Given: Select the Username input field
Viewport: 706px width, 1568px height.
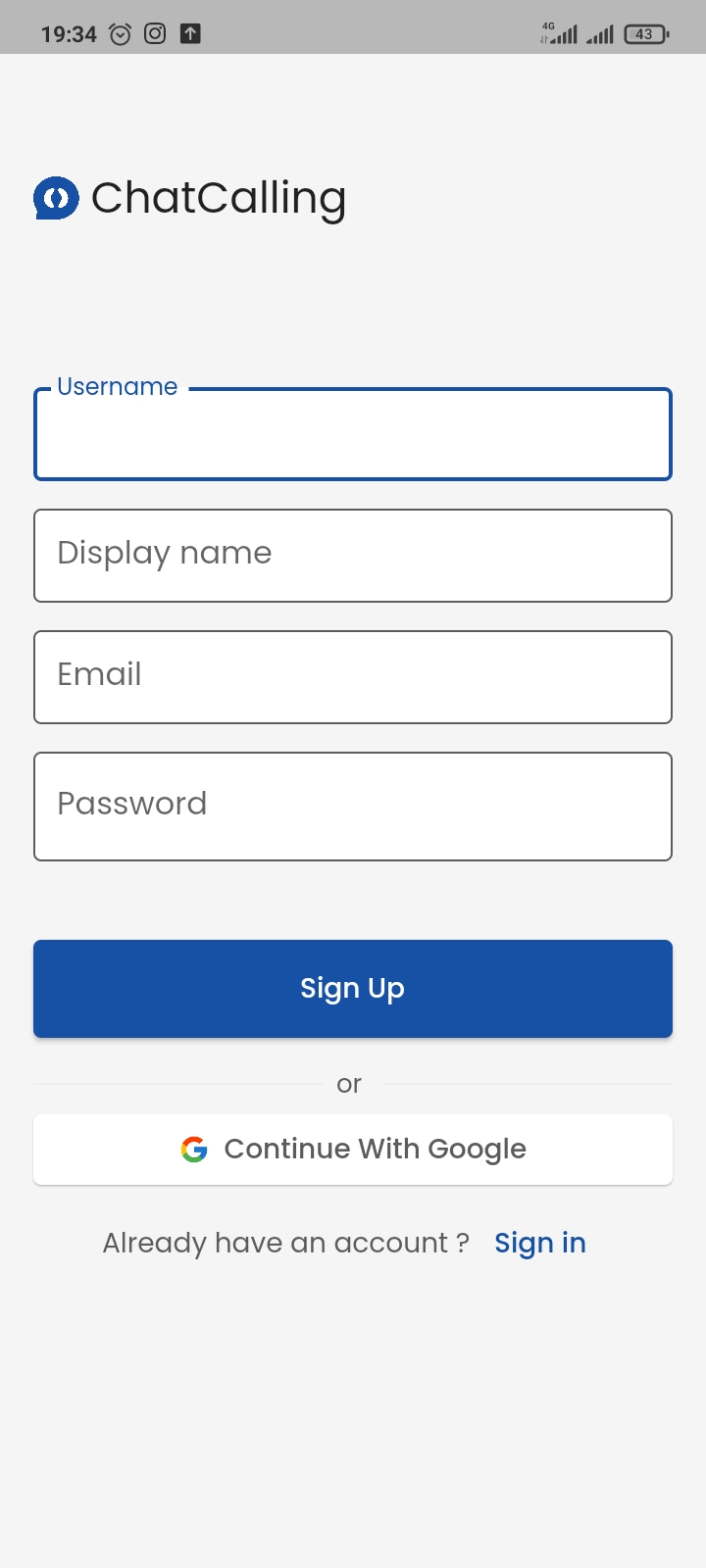Looking at the screenshot, I should [353, 434].
